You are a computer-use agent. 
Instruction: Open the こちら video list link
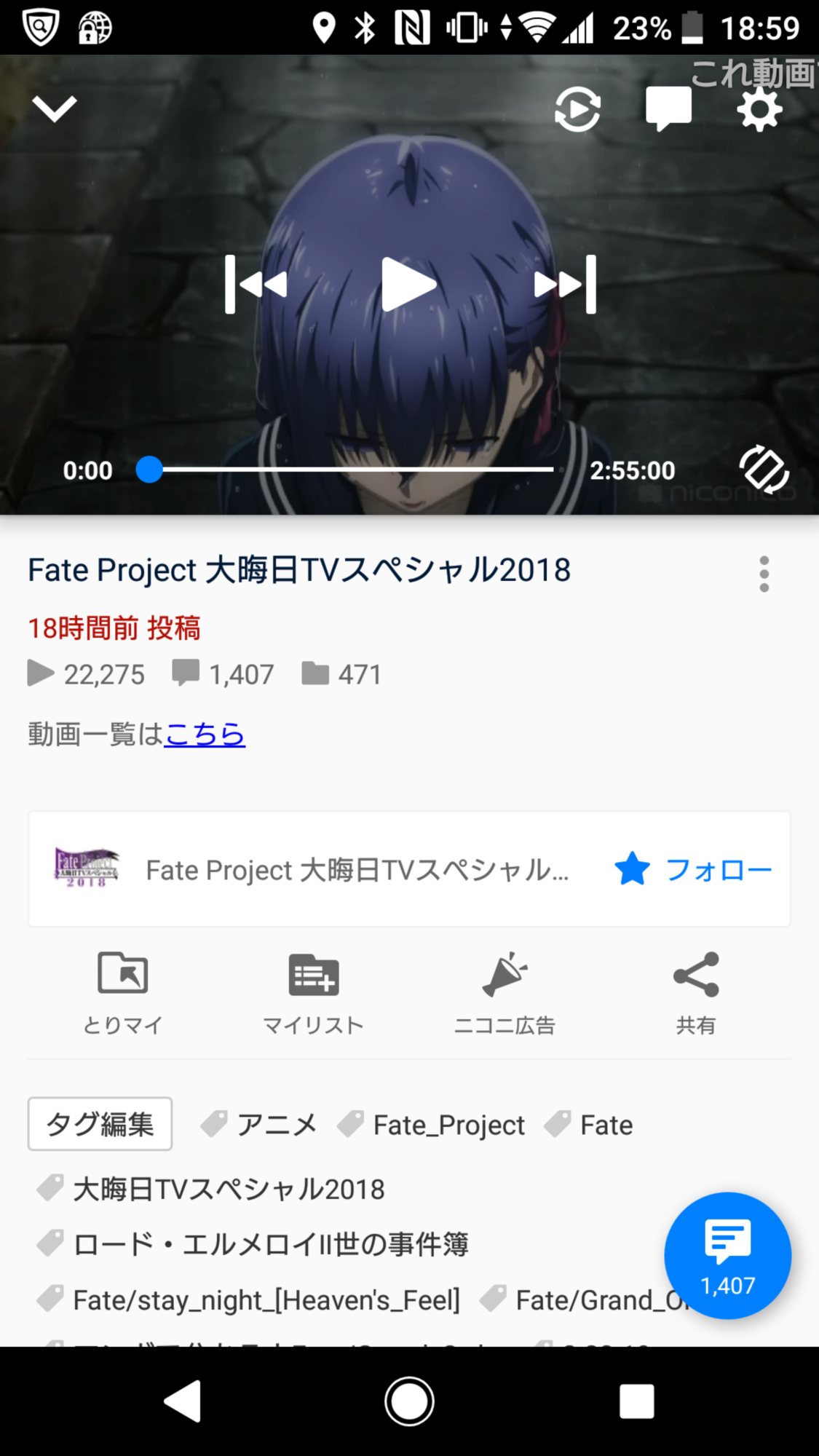click(205, 734)
